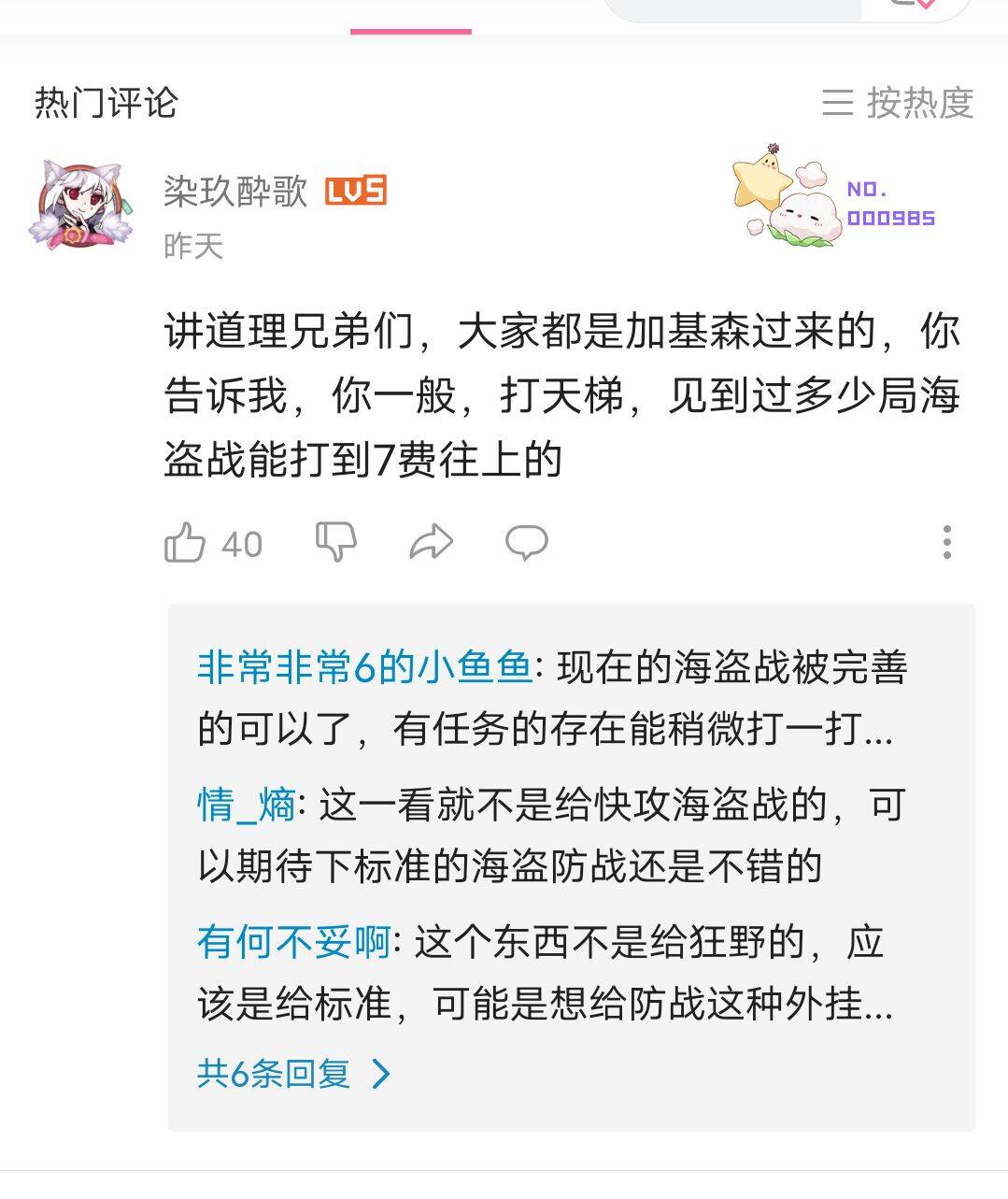The width and height of the screenshot is (1008, 1199).
Task: Open the comment overflow menu
Action: coord(946,542)
